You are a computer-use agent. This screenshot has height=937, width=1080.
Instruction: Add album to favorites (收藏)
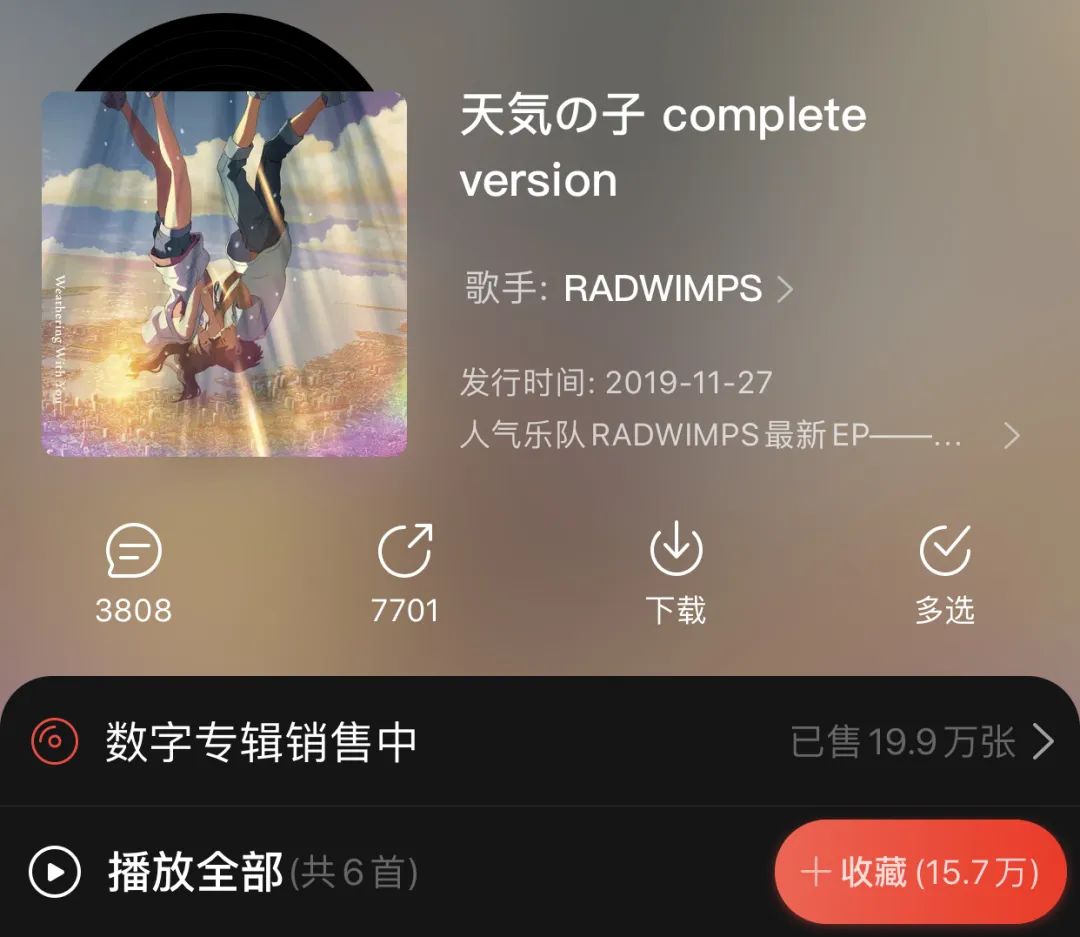920,873
